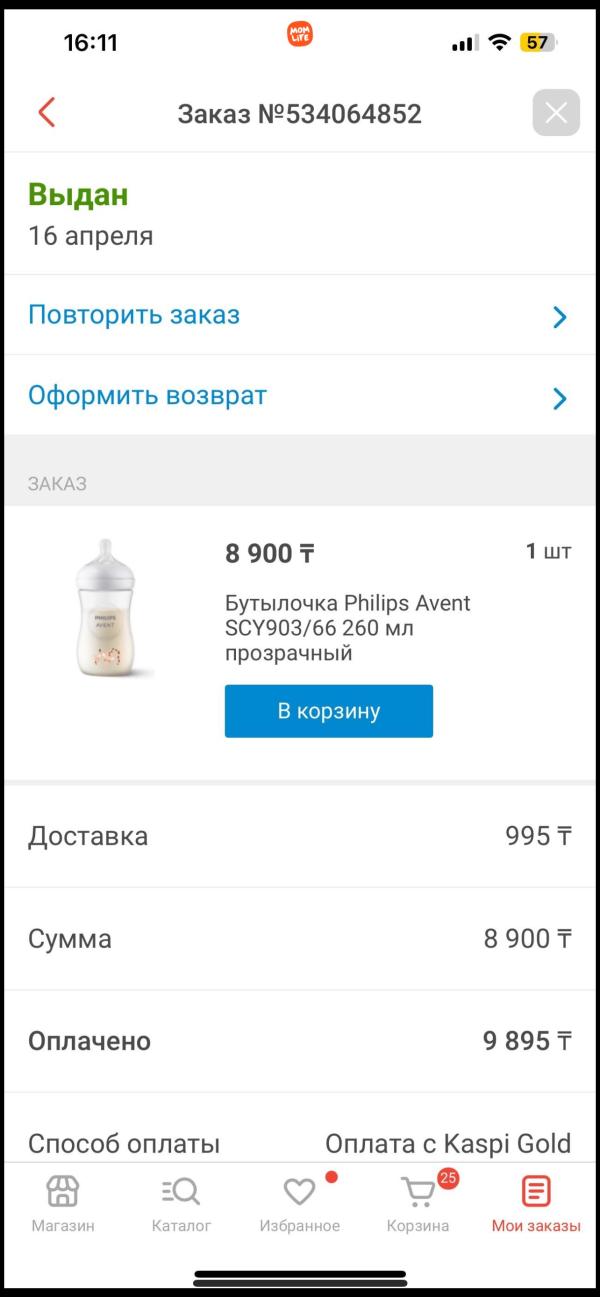Add the bottle with В корзину button
This screenshot has height=1297, width=600.
pos(328,711)
